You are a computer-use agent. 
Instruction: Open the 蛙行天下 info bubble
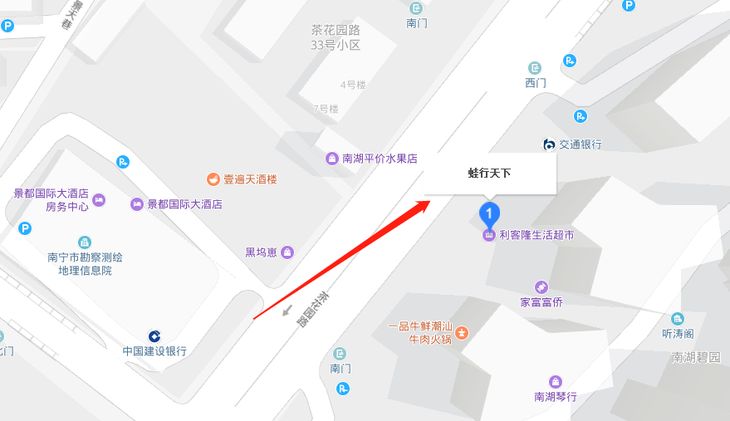(490, 173)
